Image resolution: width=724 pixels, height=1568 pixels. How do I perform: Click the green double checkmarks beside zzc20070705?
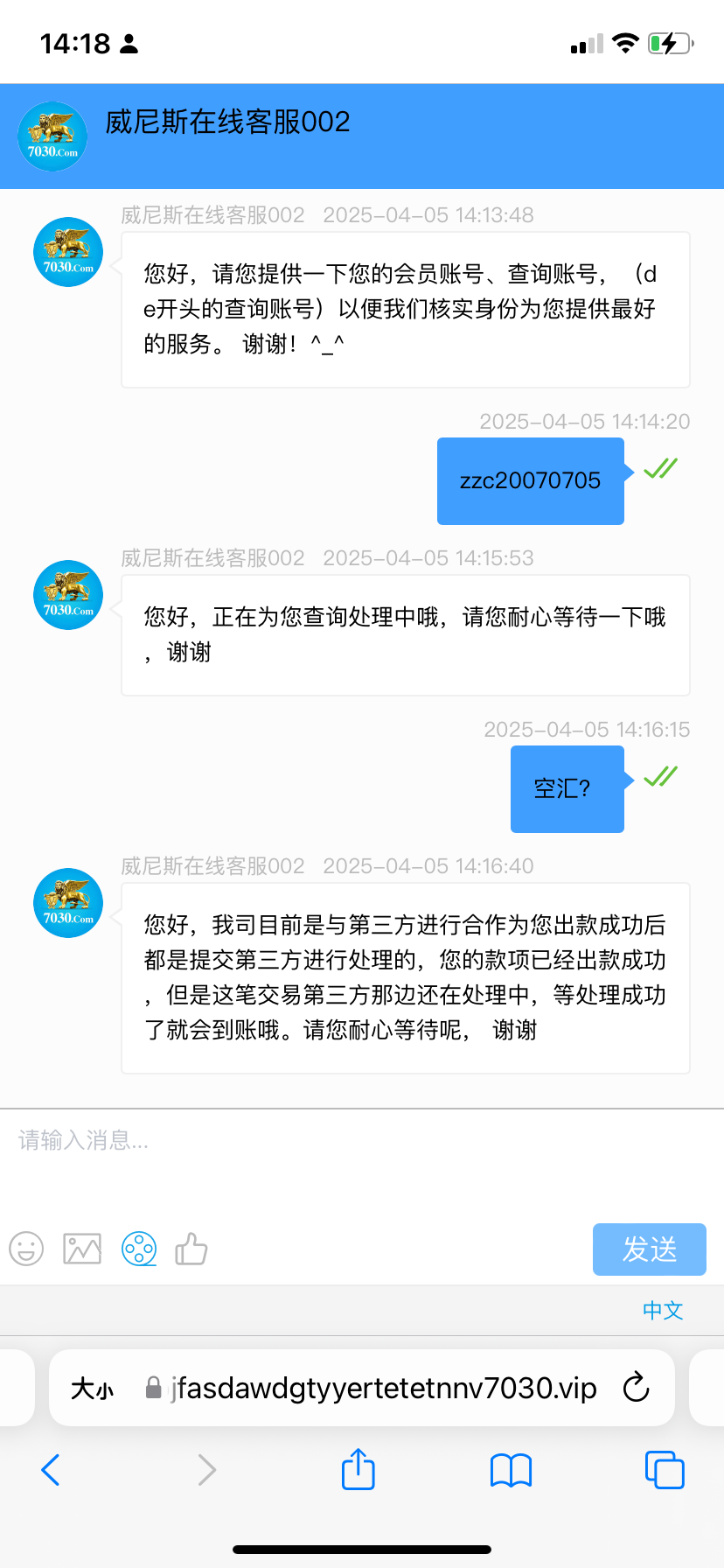[x=660, y=470]
